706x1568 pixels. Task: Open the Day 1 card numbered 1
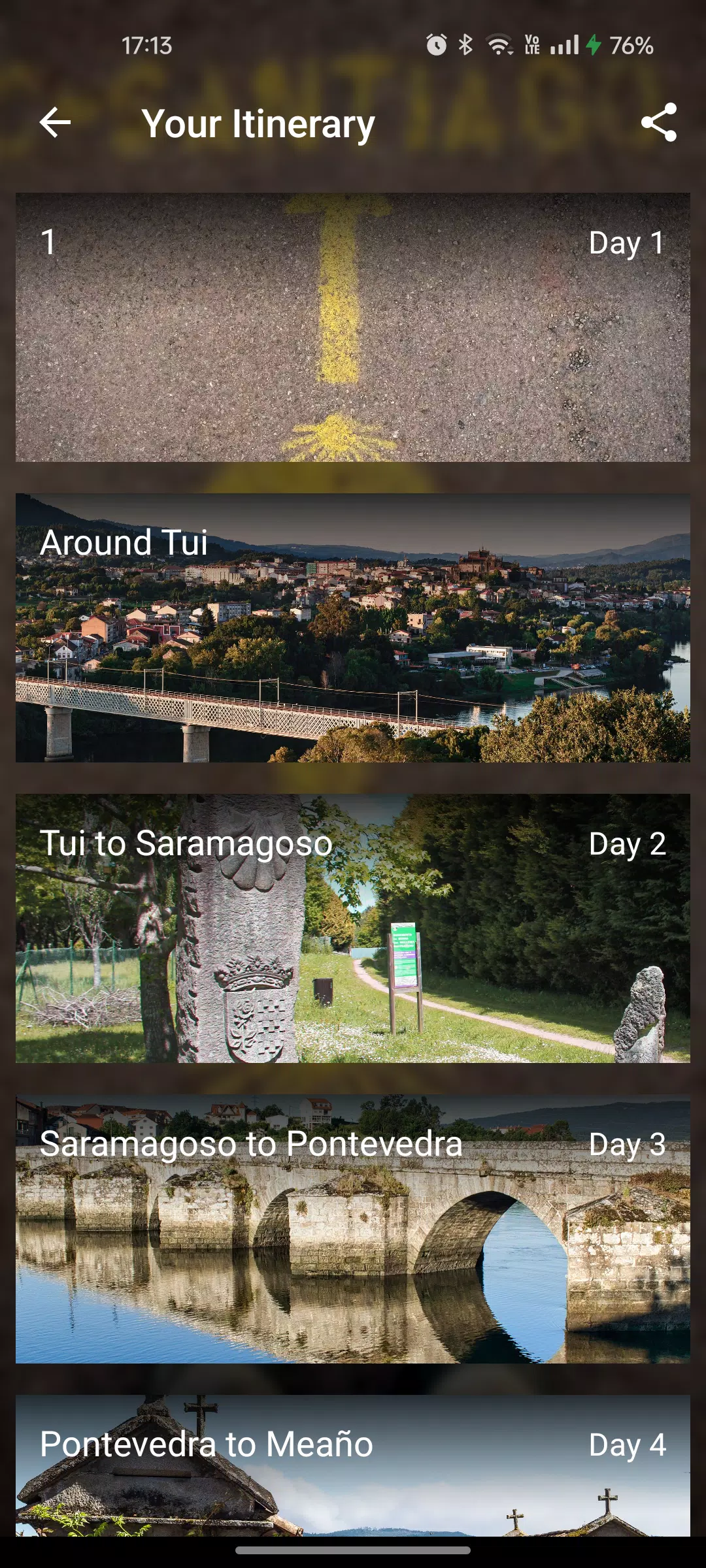point(353,327)
